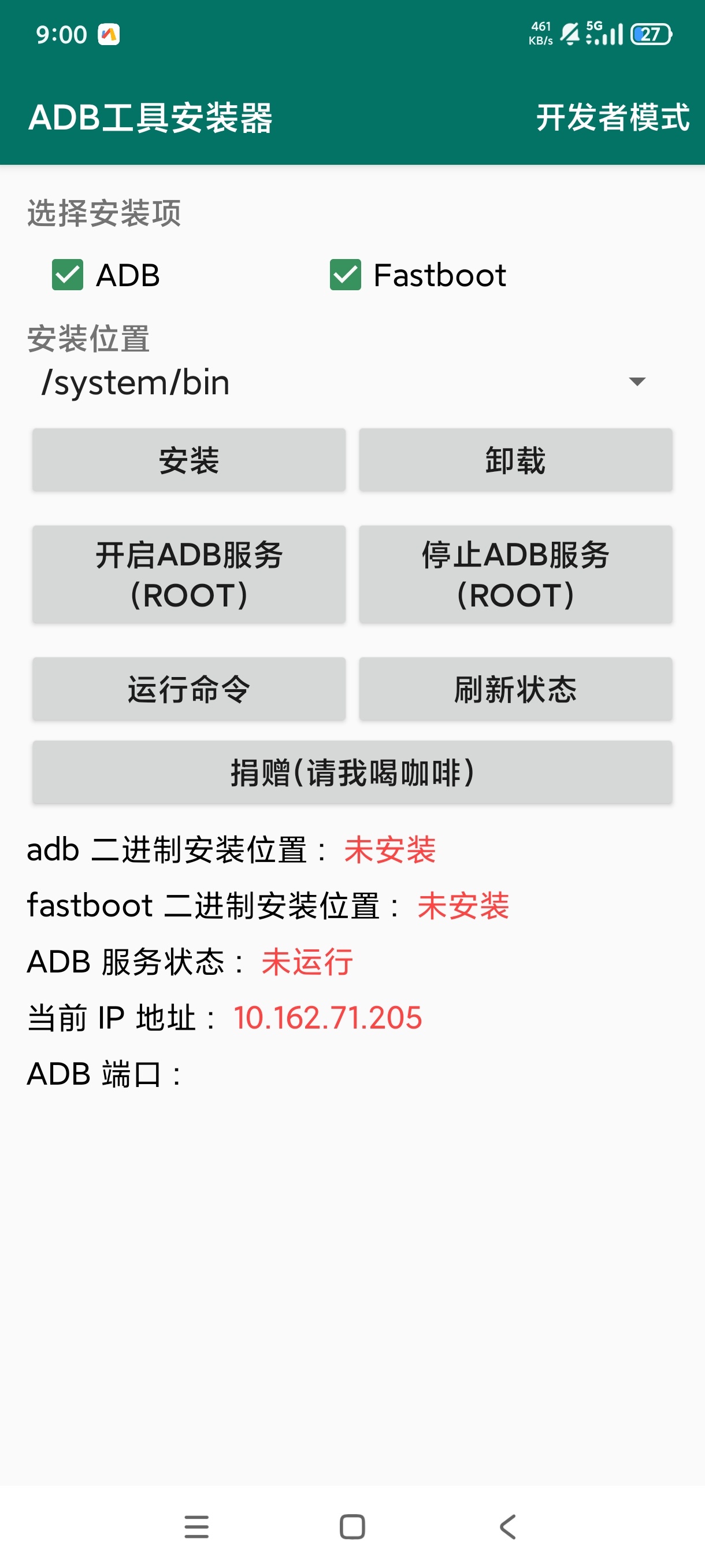Uncheck the ADB checkbox

tap(68, 275)
